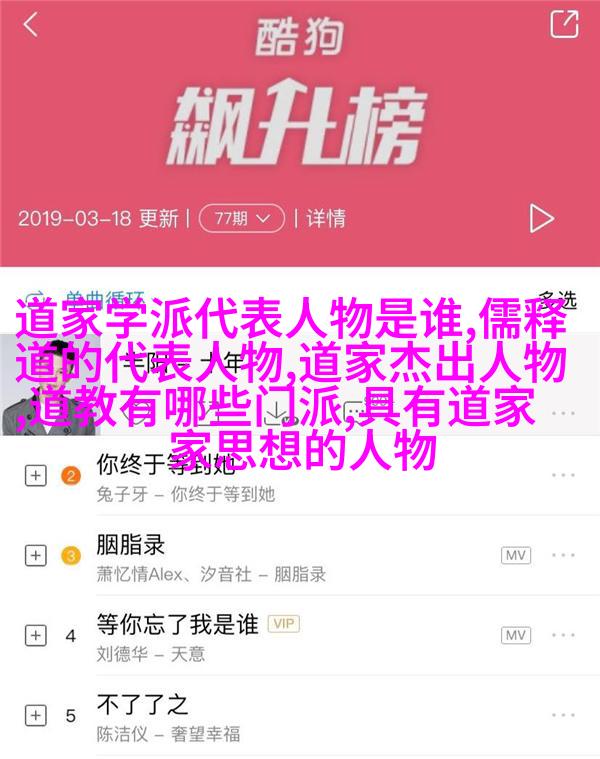Add 等你忘了我是谁 with its plus icon

pos(36,635)
